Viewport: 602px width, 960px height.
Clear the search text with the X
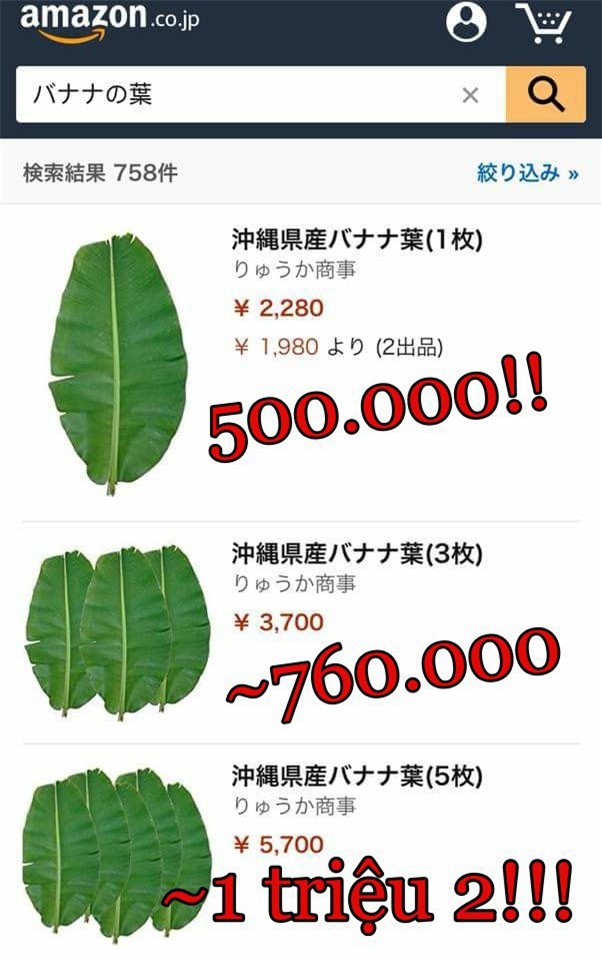tap(470, 95)
